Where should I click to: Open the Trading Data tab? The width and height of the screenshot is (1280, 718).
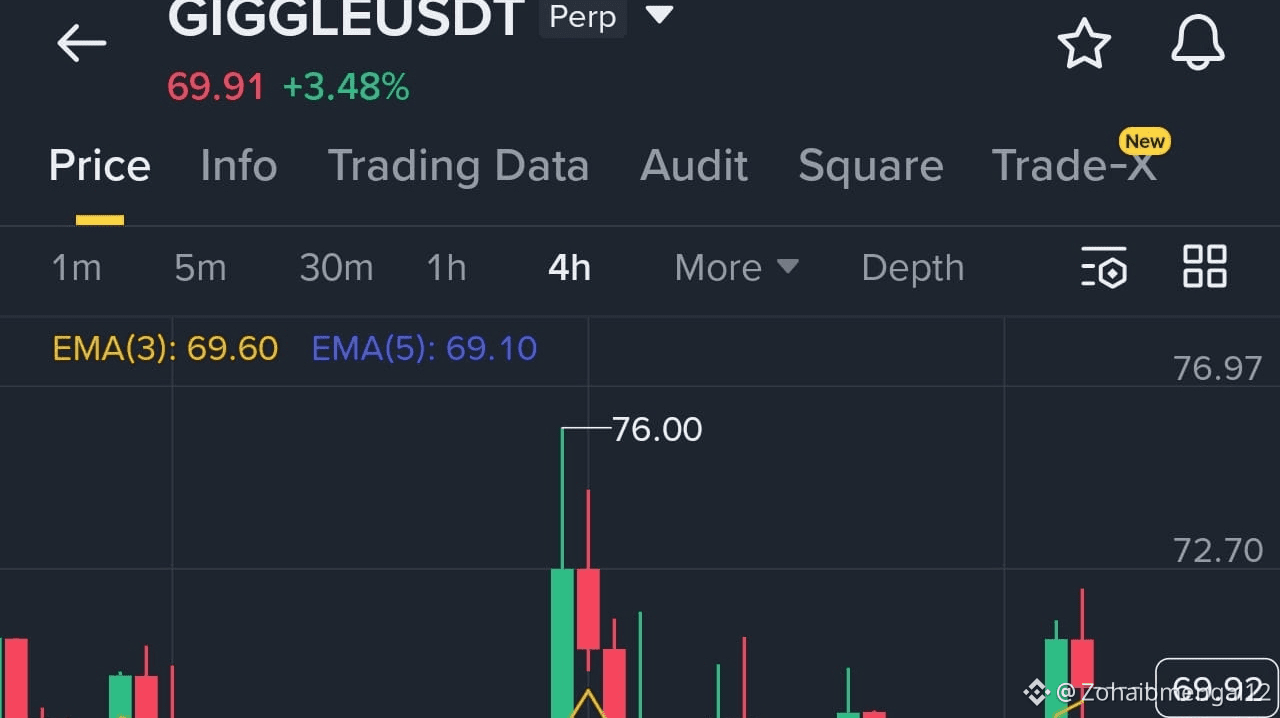click(458, 166)
